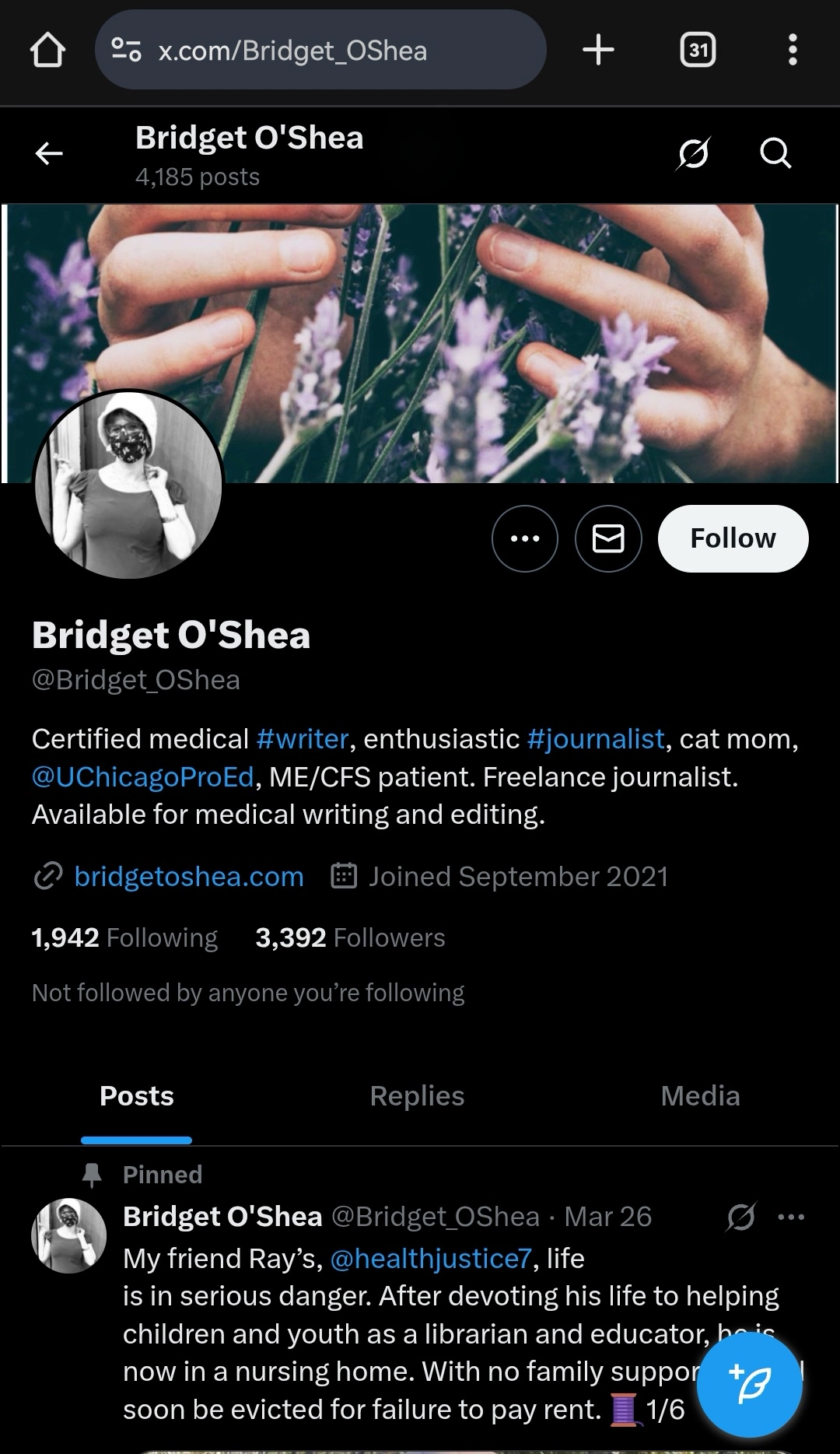This screenshot has width=840, height=1454.
Task: Follow Bridget O'Shea
Action: pos(733,538)
